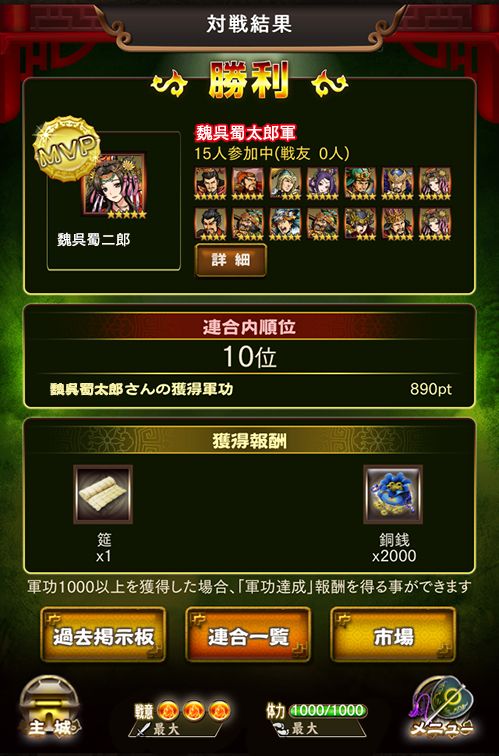Open the 過去掲示板 past board

103,634
